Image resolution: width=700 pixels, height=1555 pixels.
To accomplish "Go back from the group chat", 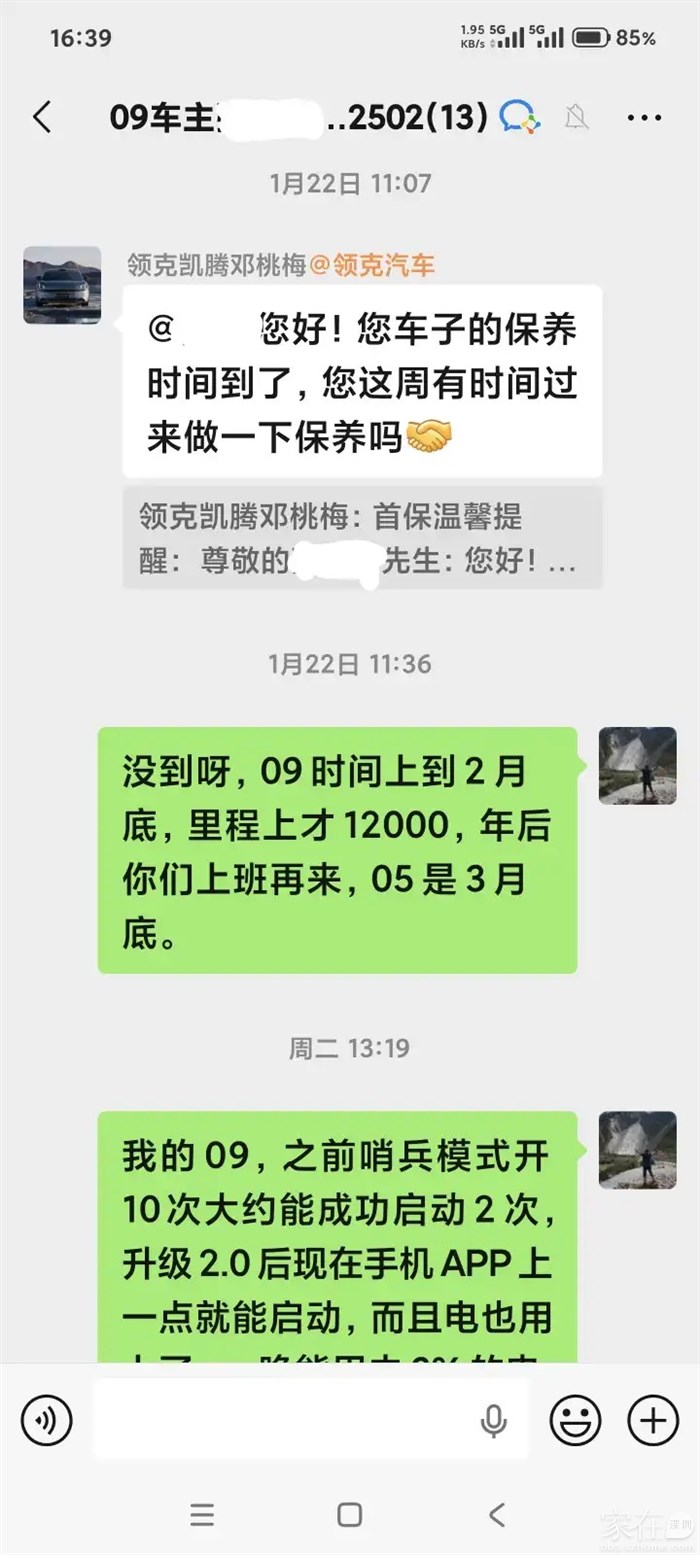I will click(x=42, y=118).
